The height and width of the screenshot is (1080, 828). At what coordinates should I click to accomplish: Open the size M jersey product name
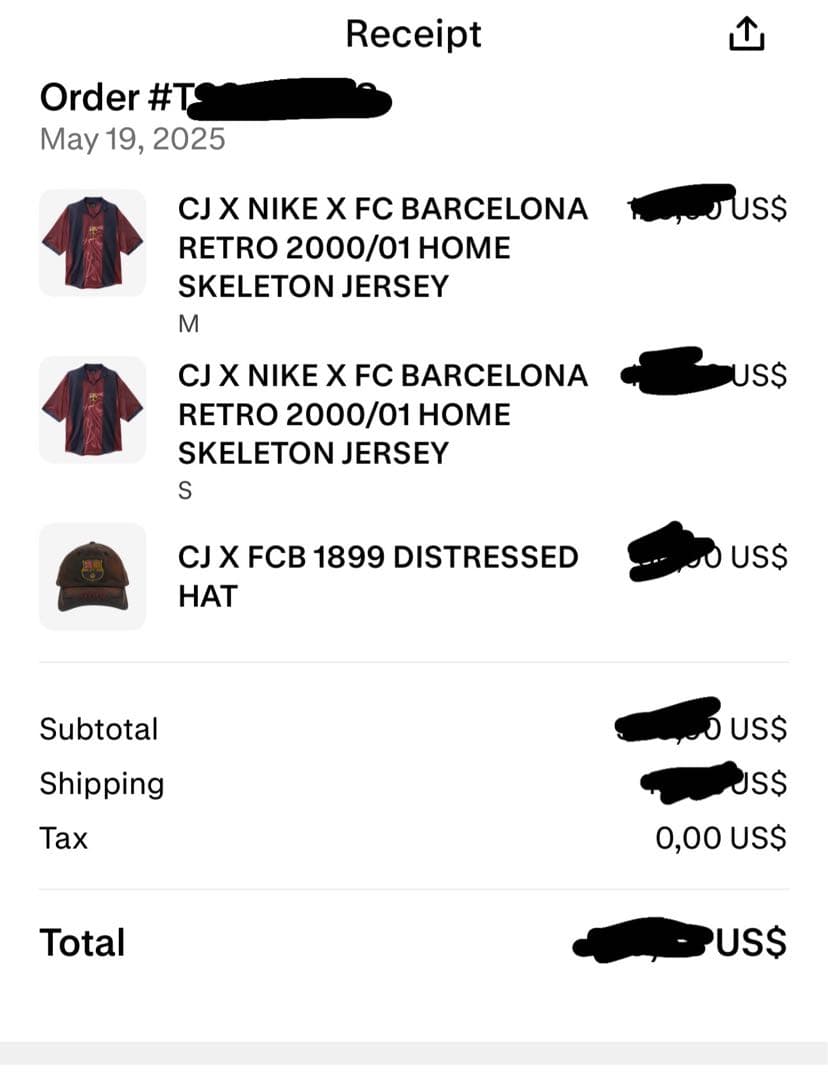383,247
